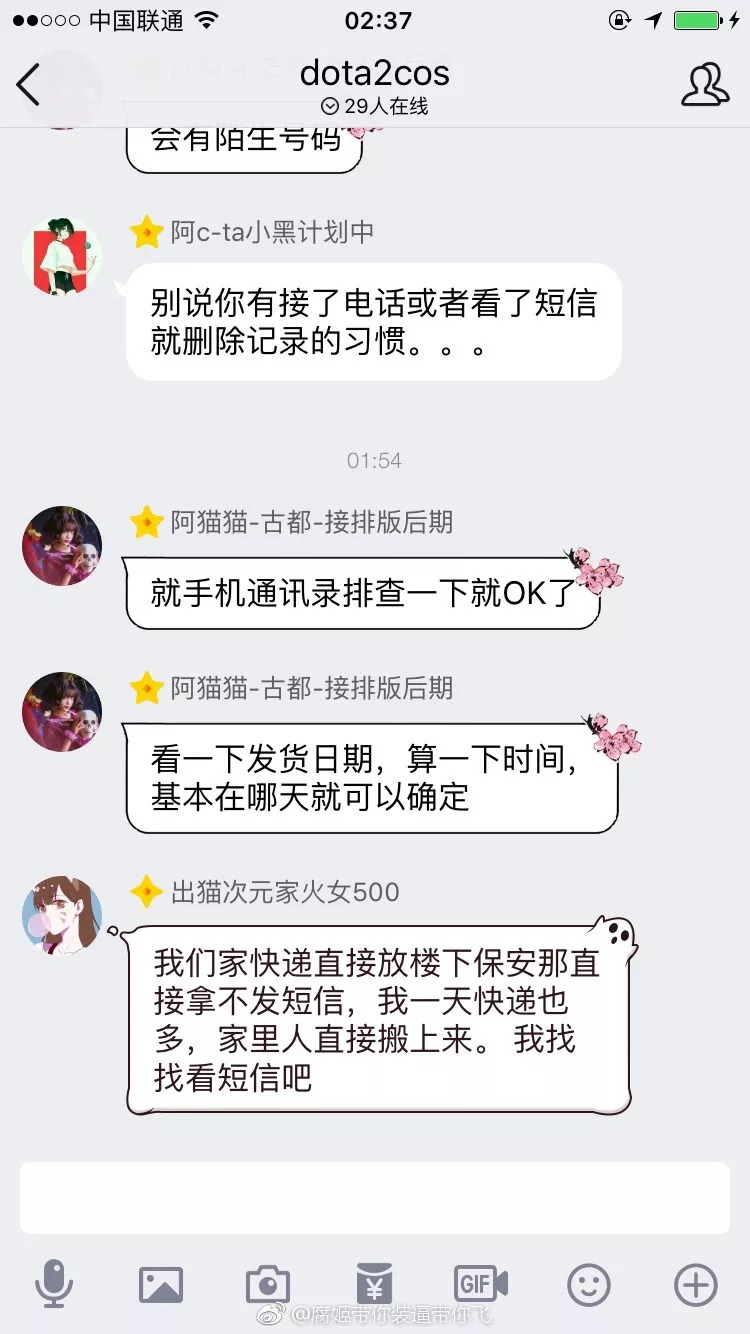Tap the timestamp '01:54' in the chat
This screenshot has height=1334, width=750.
(375, 461)
